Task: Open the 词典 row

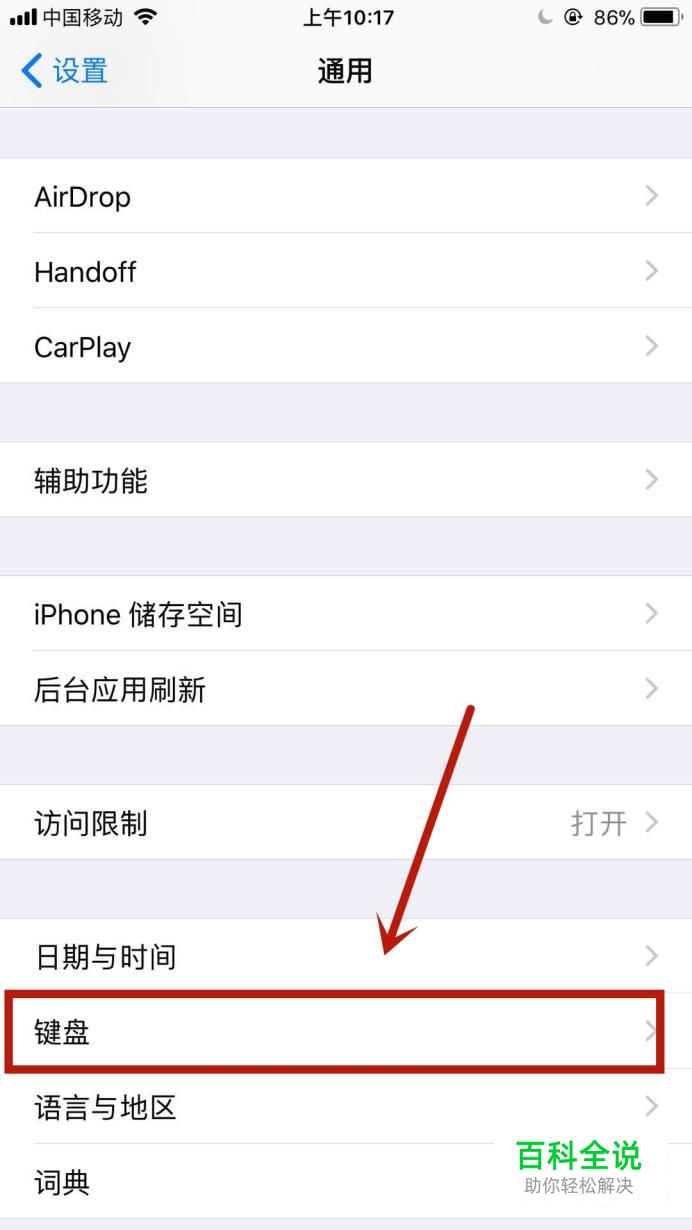Action: [346, 1182]
